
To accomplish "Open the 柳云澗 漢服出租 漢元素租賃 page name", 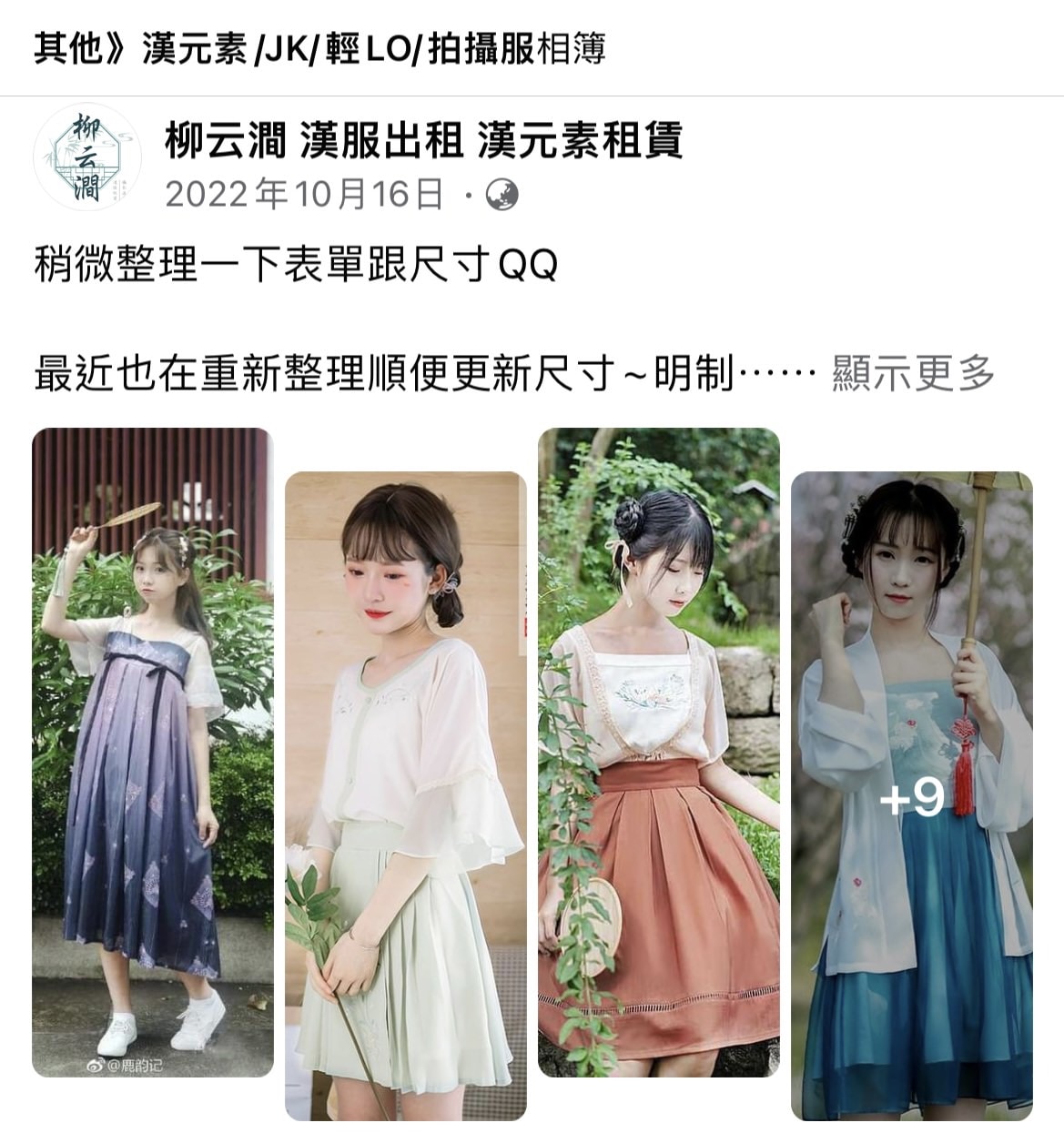I will tap(423, 141).
